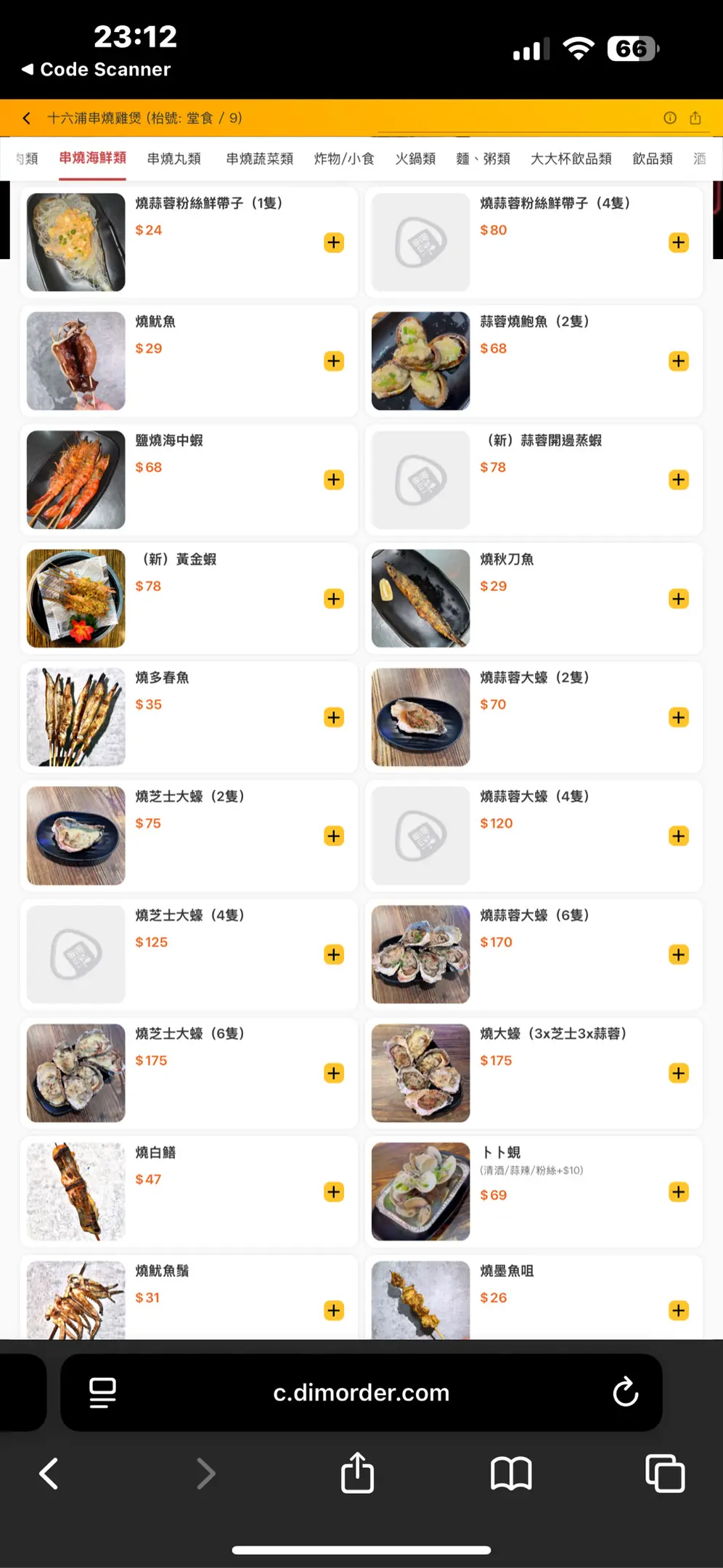Image resolution: width=723 pixels, height=1568 pixels.
Task: Open the 炸物/小食 tab
Action: [x=344, y=159]
